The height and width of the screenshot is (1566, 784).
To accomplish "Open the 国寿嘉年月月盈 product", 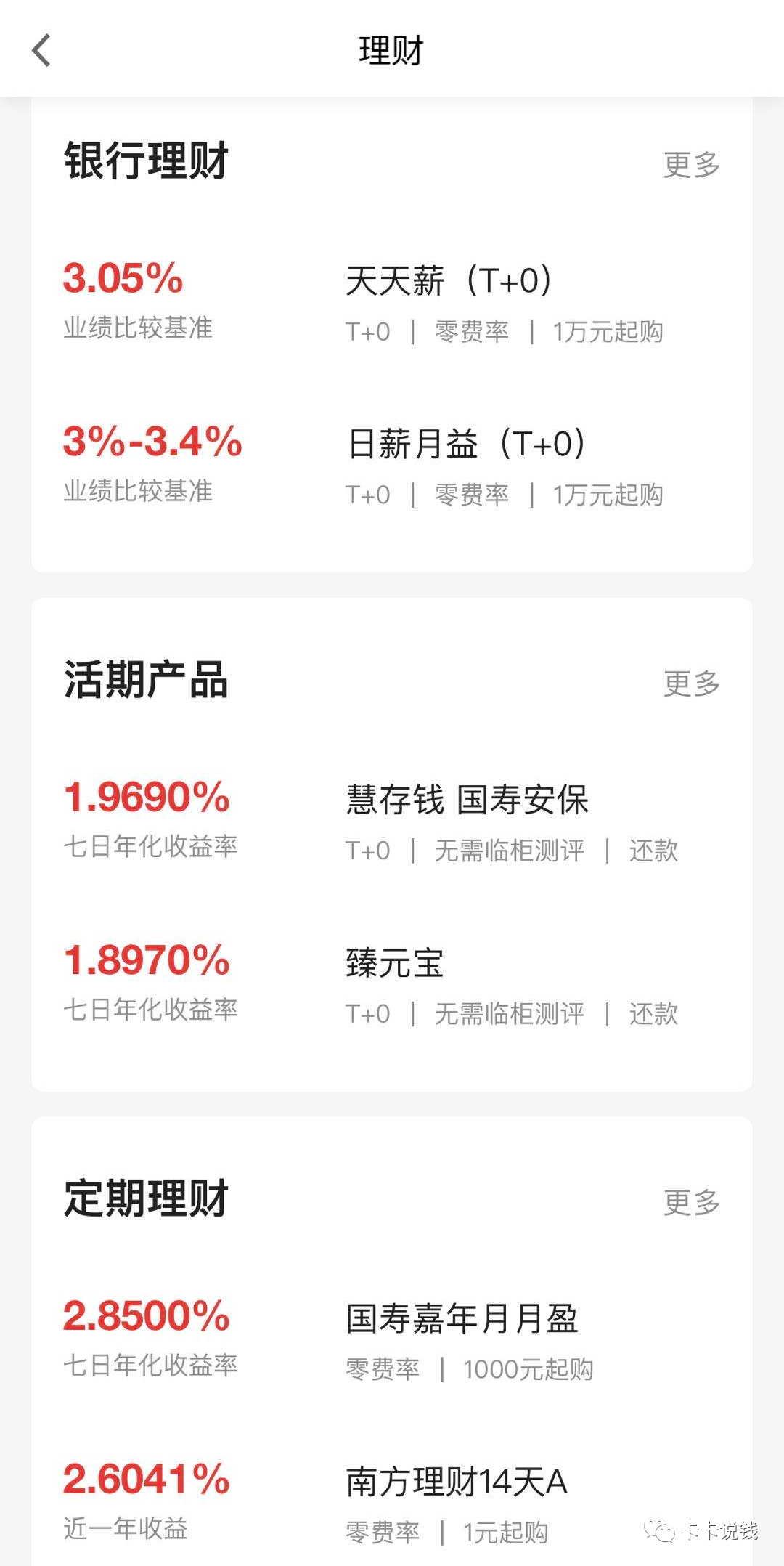I will [x=392, y=1342].
